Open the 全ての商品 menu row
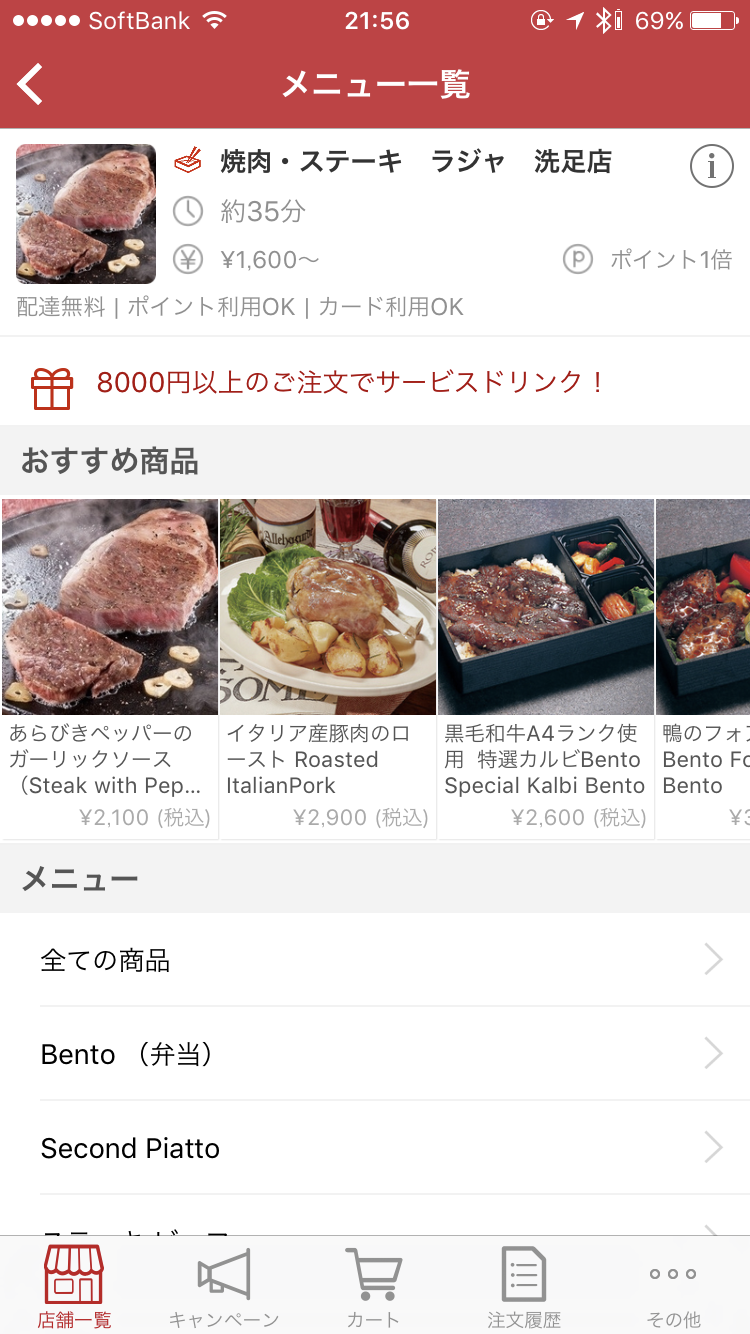The width and height of the screenshot is (750, 1334). [x=375, y=960]
